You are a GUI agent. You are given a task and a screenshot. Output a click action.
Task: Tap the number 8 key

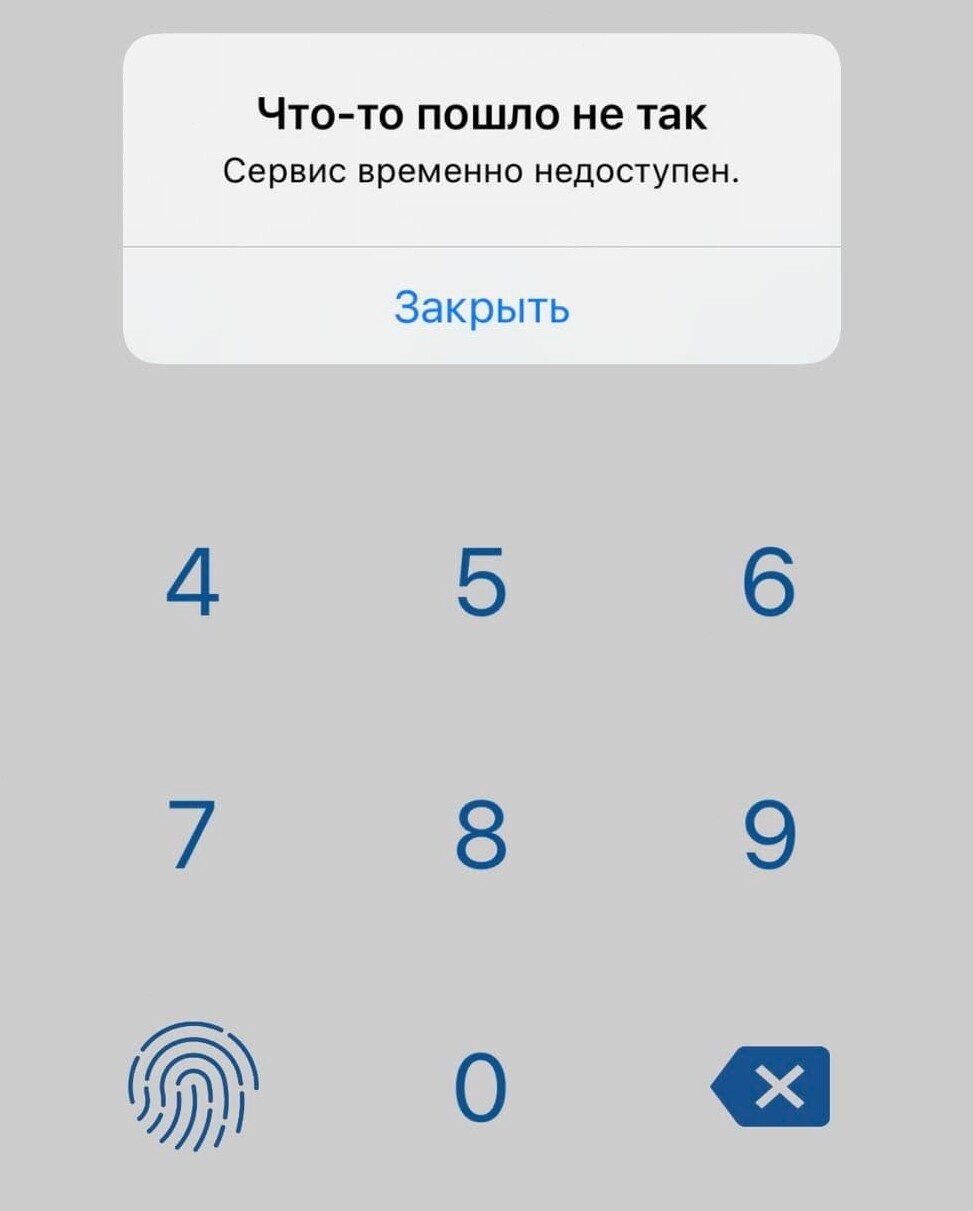tap(481, 834)
